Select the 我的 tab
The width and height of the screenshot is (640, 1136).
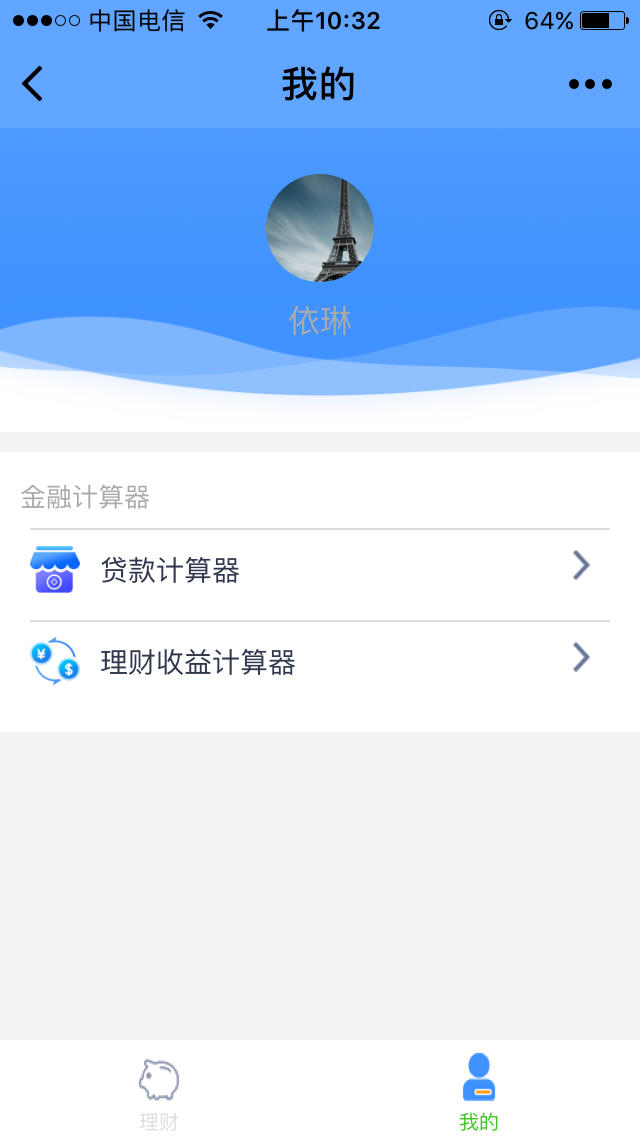(x=479, y=1092)
